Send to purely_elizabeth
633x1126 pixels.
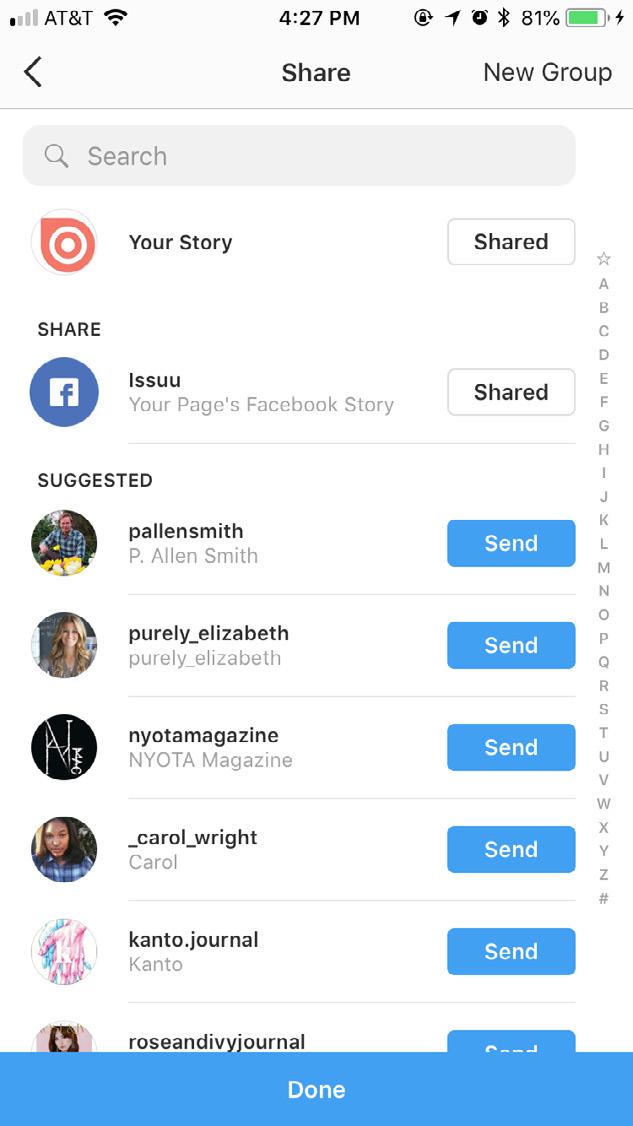pos(511,645)
